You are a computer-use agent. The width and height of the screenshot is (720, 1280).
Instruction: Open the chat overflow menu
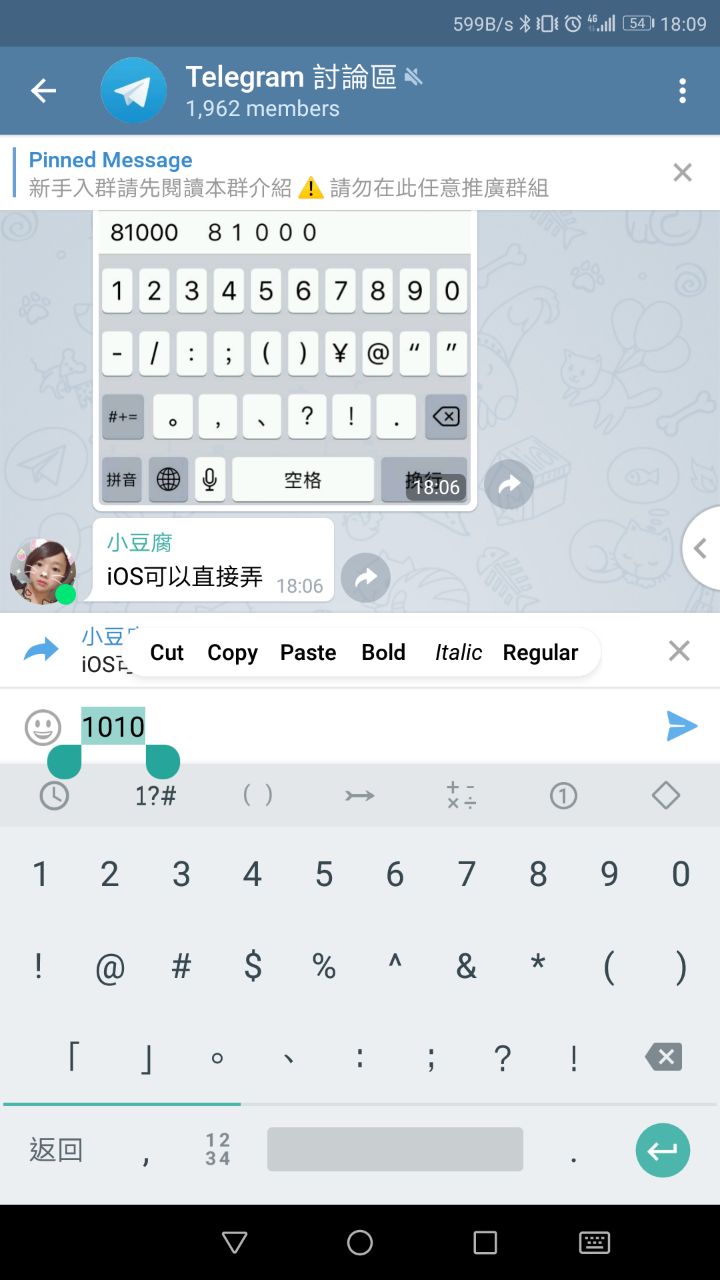(682, 91)
